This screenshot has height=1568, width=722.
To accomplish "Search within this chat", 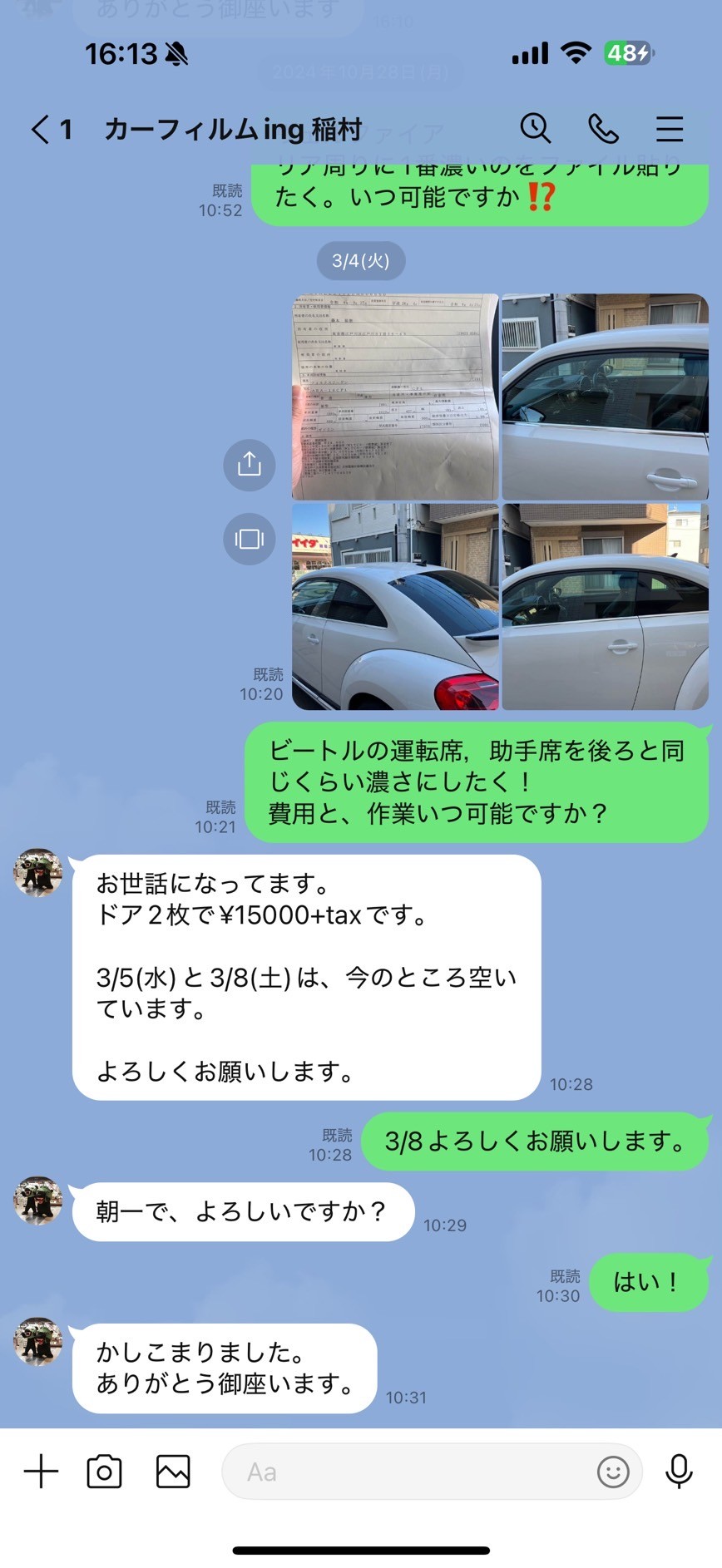I will click(x=536, y=129).
